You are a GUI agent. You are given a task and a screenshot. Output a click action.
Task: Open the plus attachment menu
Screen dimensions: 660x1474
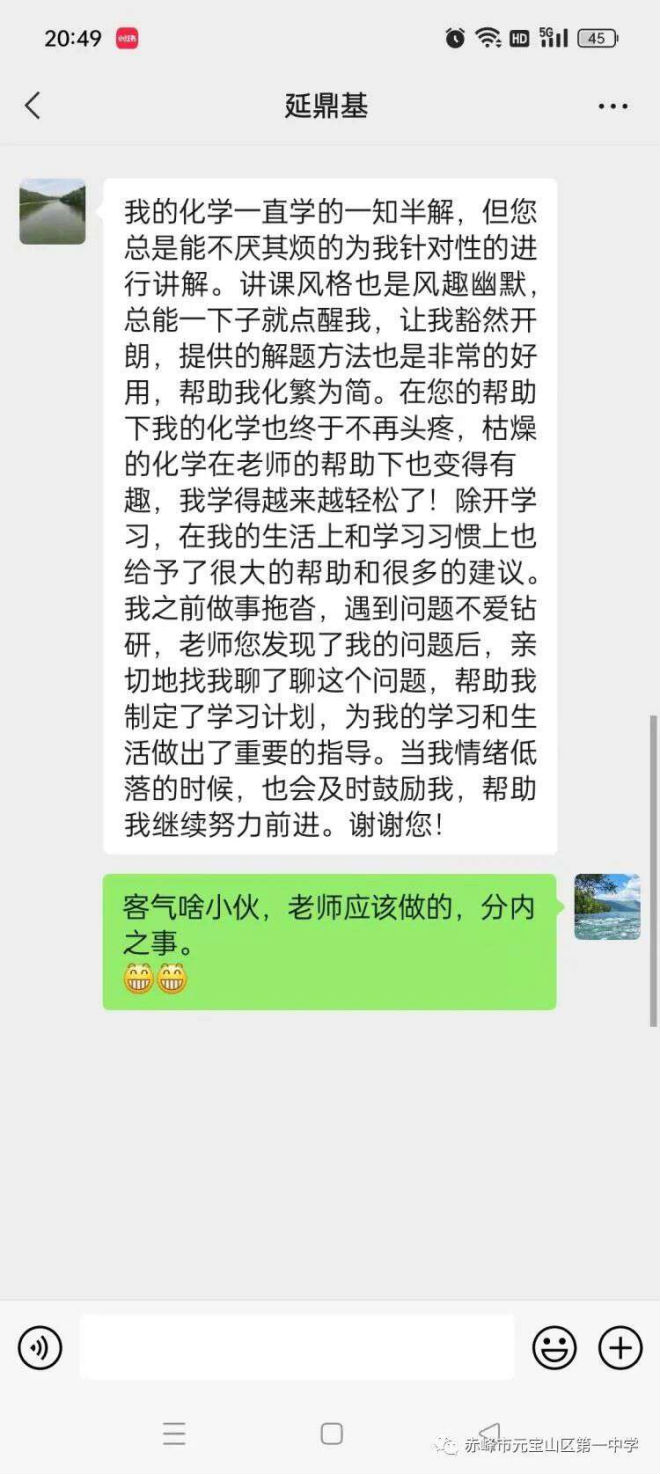coord(620,1348)
